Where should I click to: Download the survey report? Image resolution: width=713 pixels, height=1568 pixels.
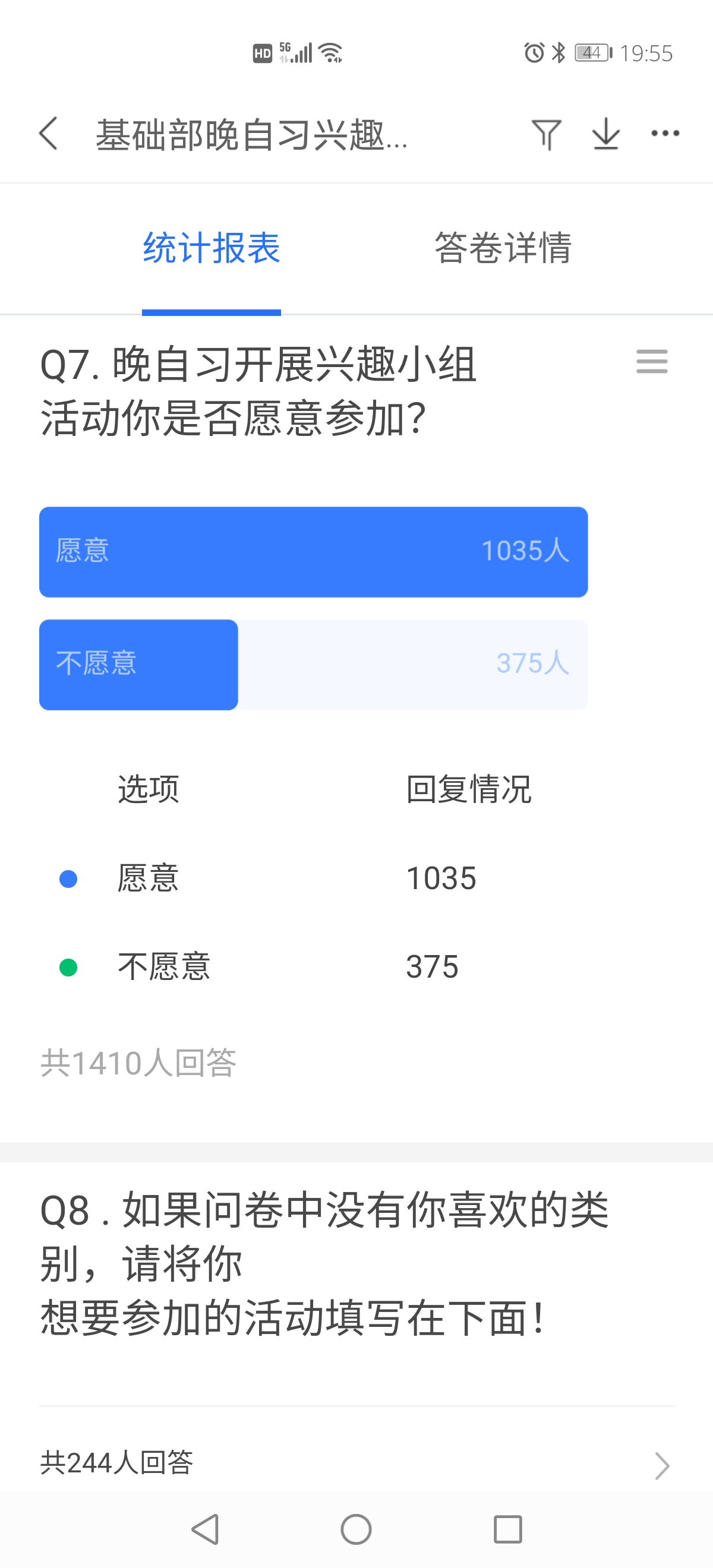[x=606, y=133]
